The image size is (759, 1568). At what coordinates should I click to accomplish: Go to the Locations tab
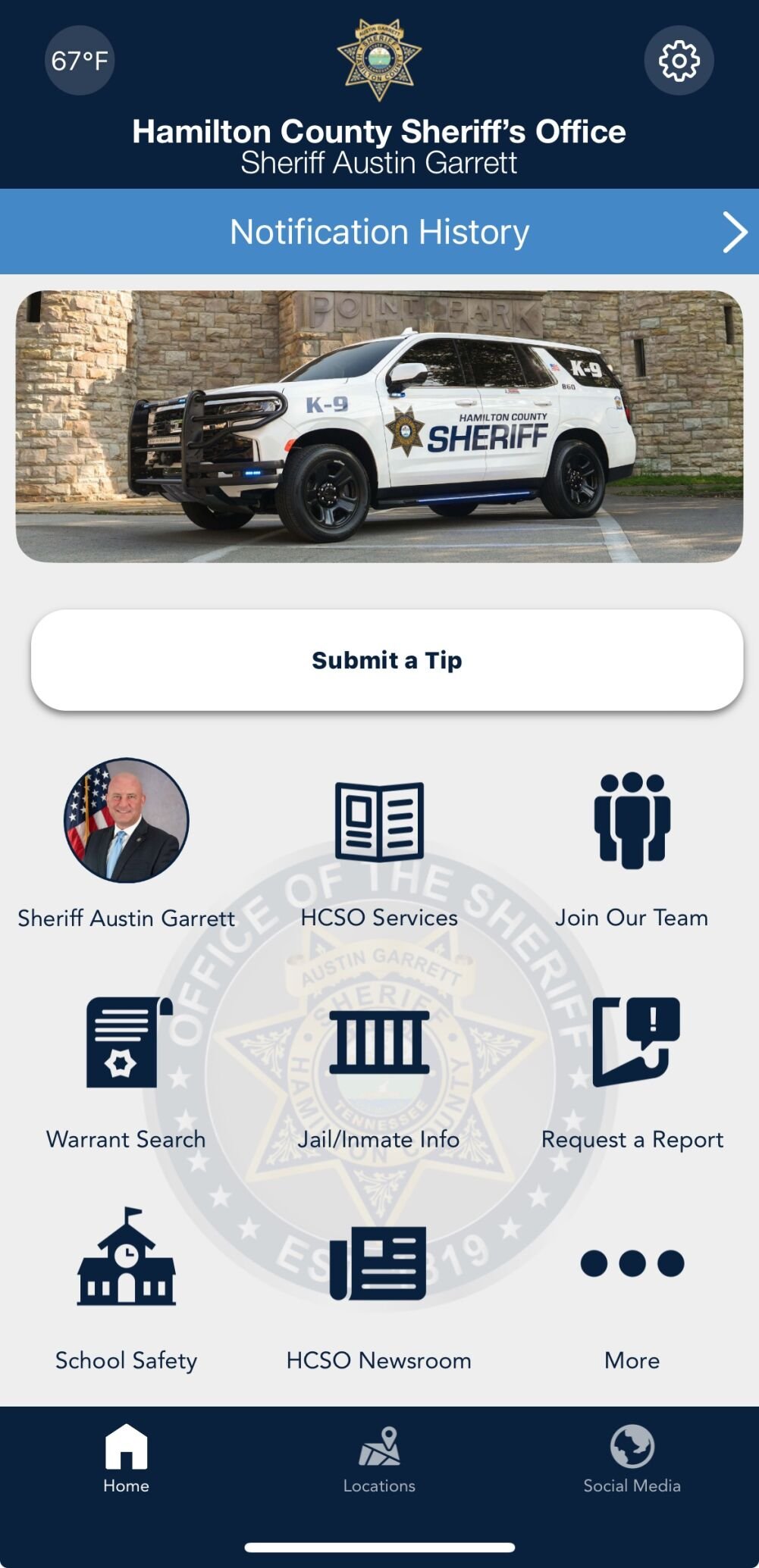(379, 1463)
